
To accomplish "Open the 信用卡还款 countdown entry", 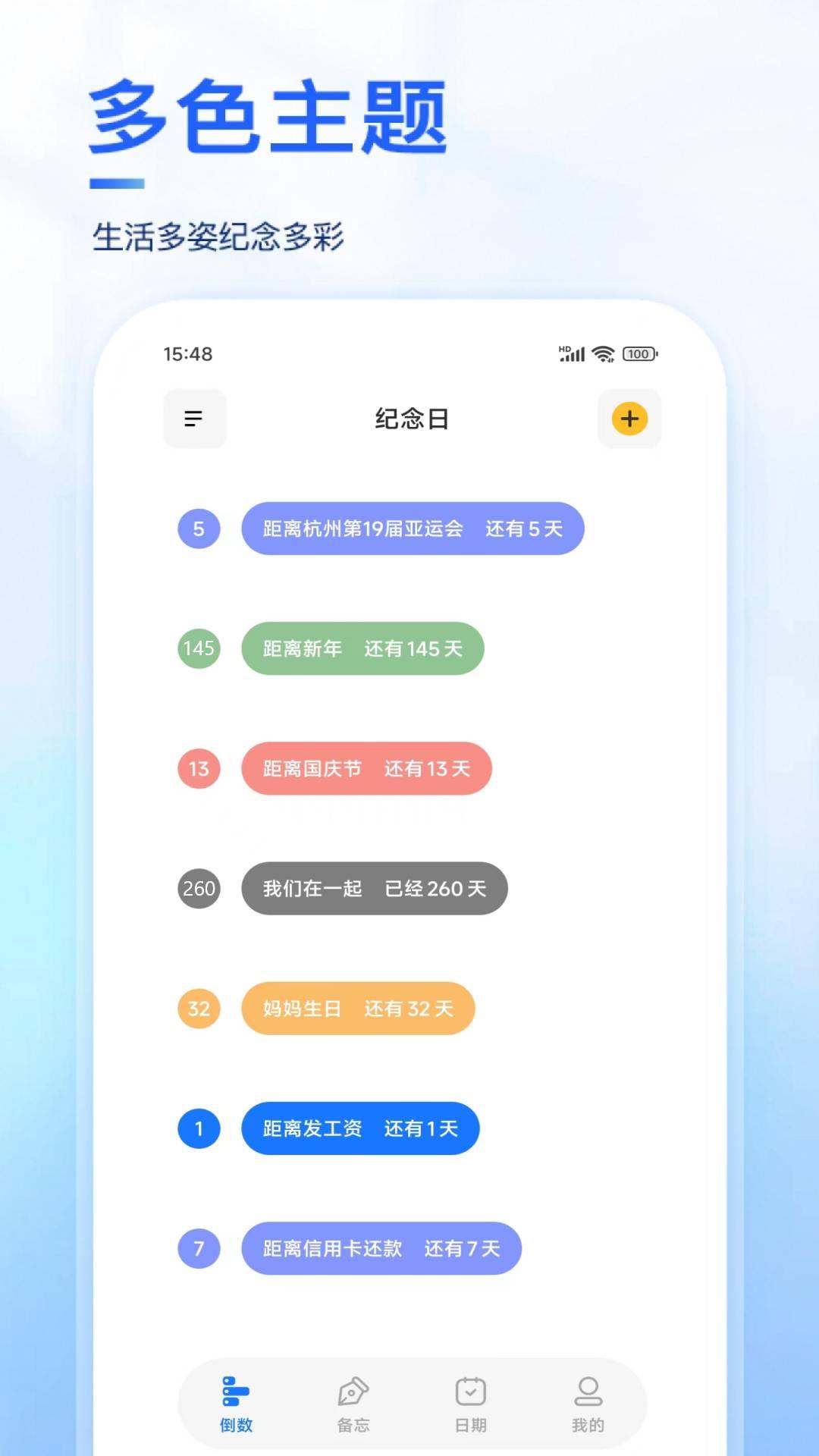I will (x=381, y=1249).
